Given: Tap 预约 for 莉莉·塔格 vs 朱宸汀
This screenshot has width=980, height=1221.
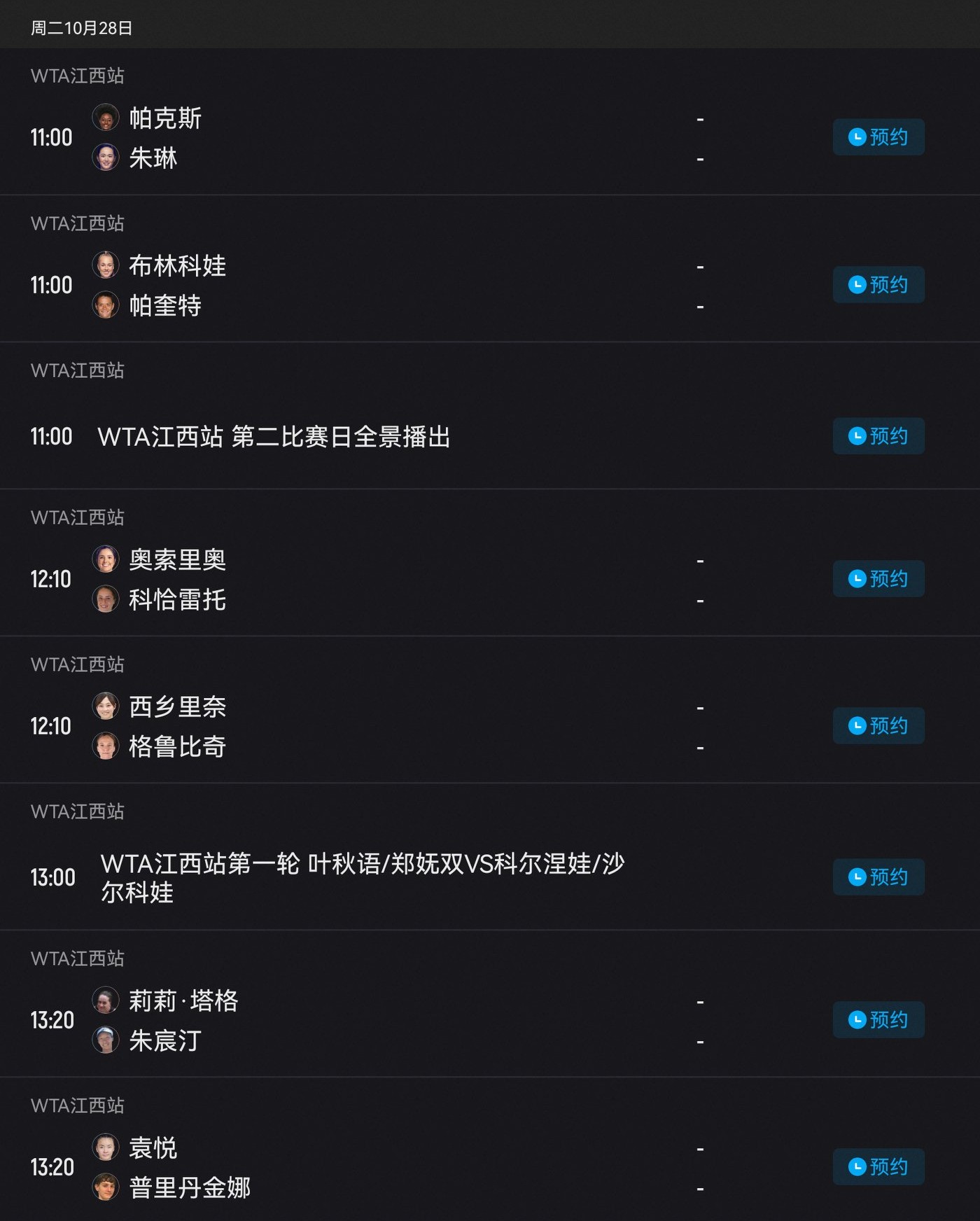Looking at the screenshot, I should pyautogui.click(x=878, y=1020).
